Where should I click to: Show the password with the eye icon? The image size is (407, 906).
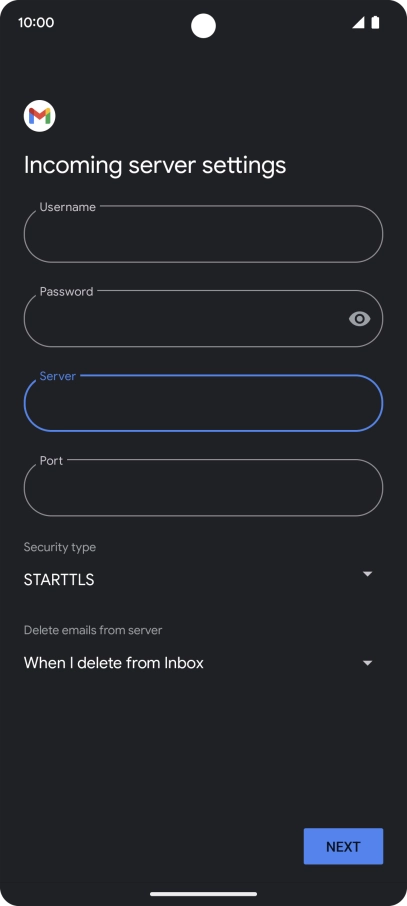360,318
